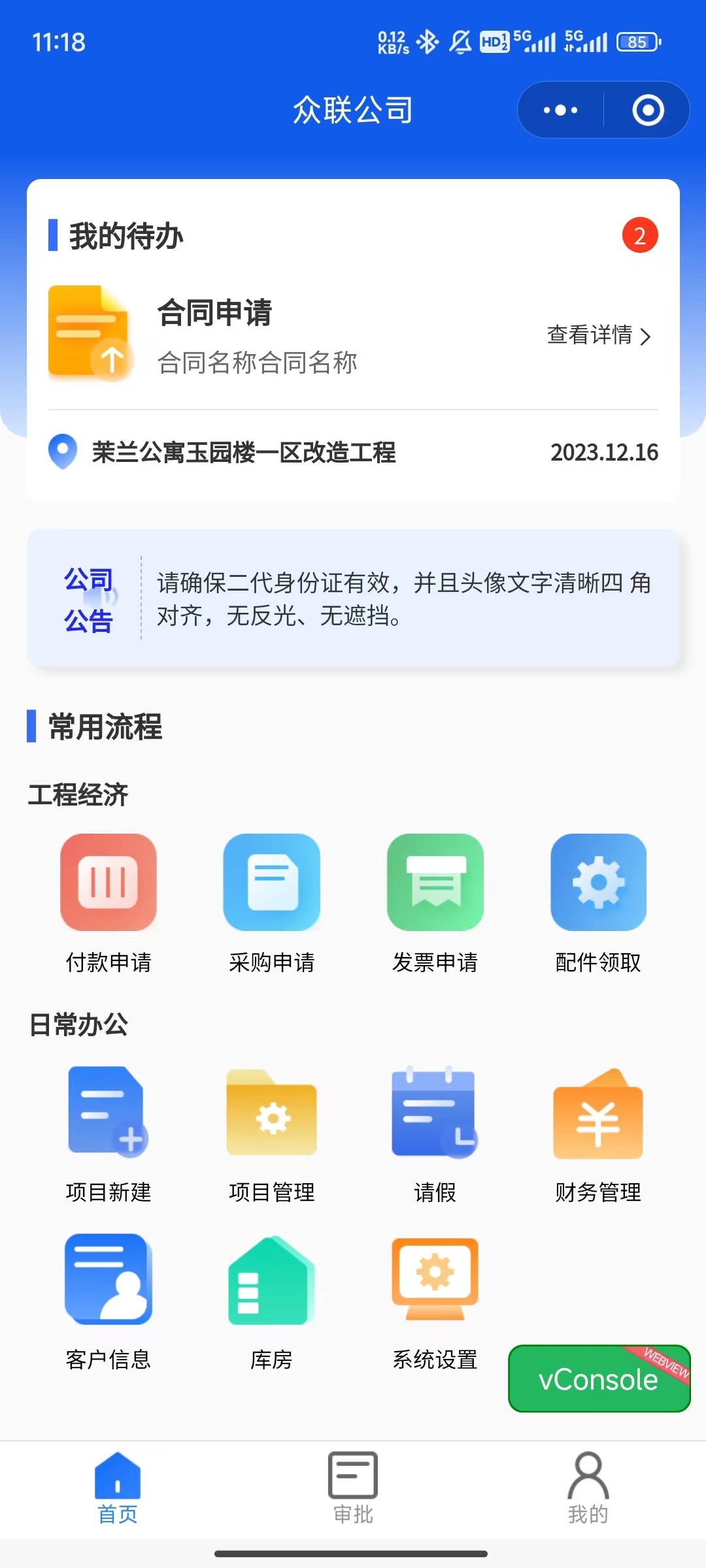Screen dimensions: 706x1568
Task: Create a new project via 项目新建
Action: (109, 1112)
